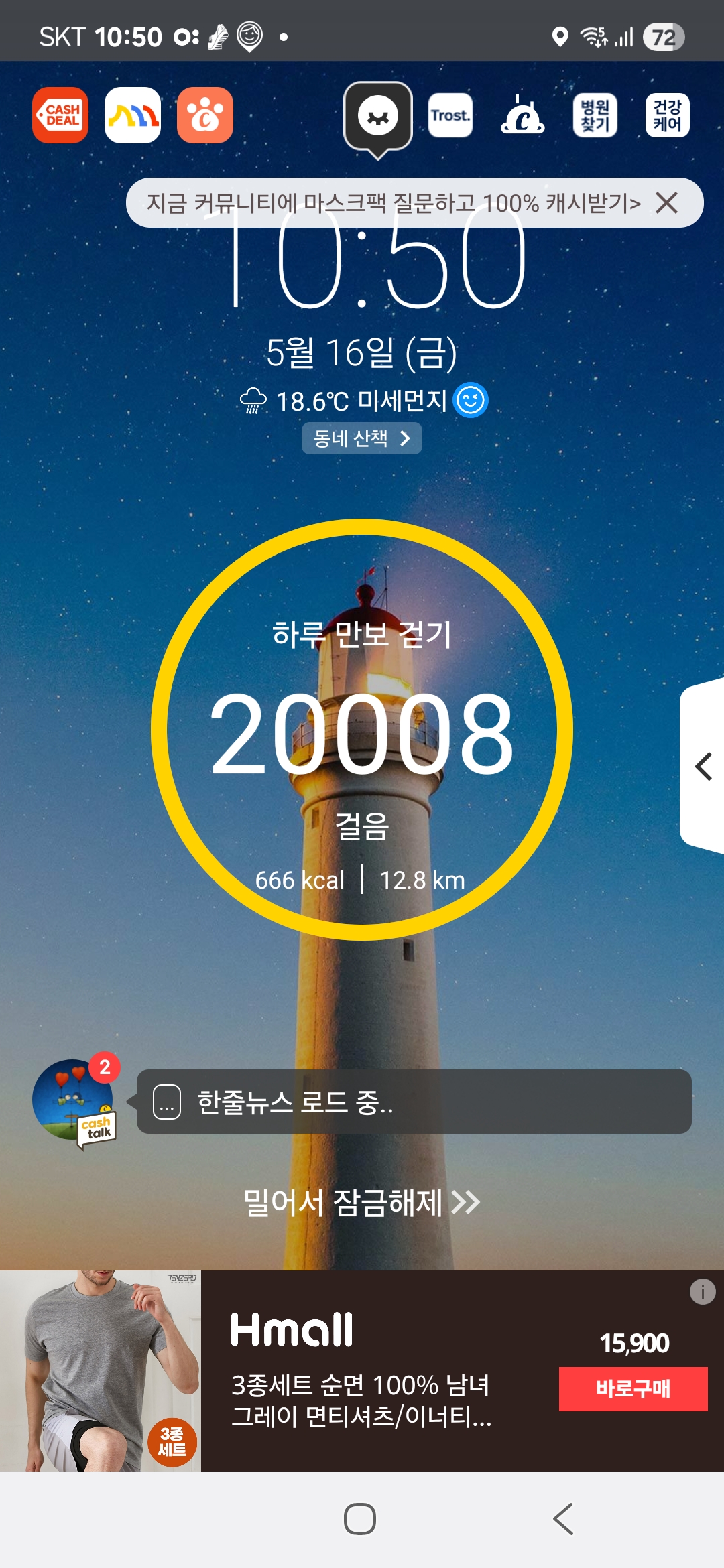724x1568 pixels.
Task: Dismiss the community mask pack cash banner
Action: tap(667, 202)
